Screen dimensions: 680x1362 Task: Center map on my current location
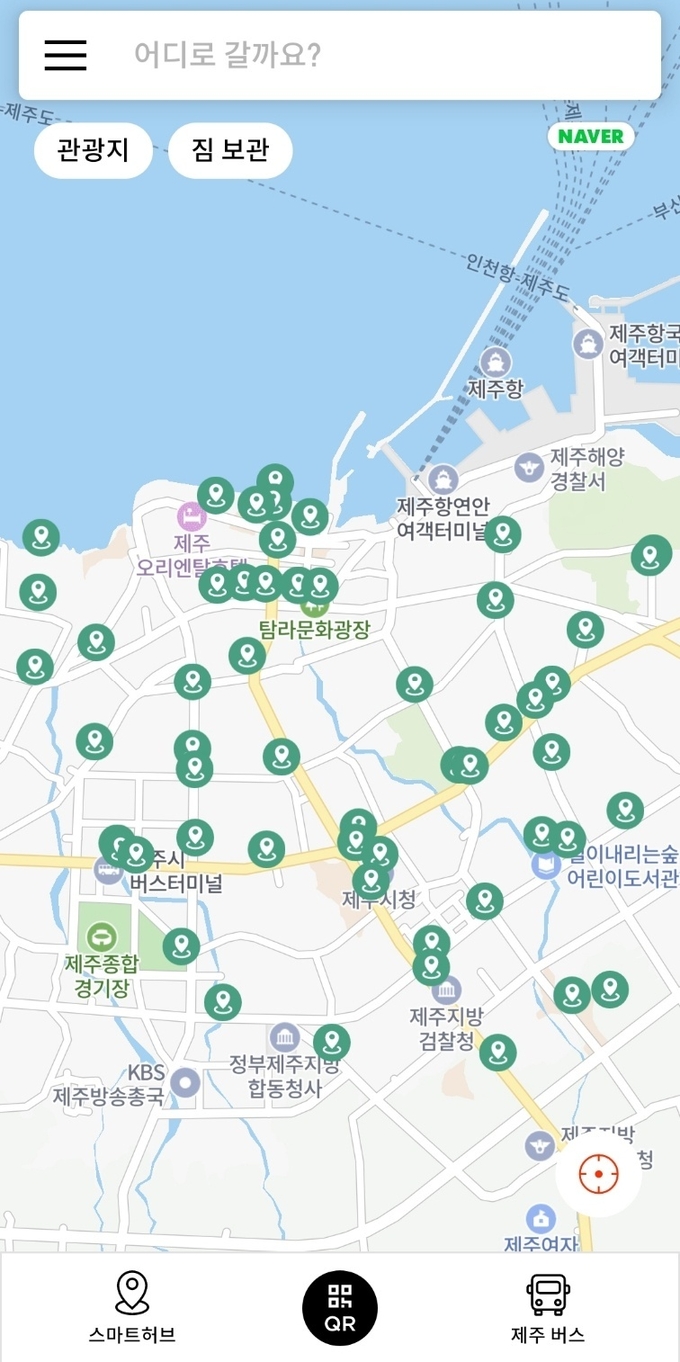click(598, 1174)
